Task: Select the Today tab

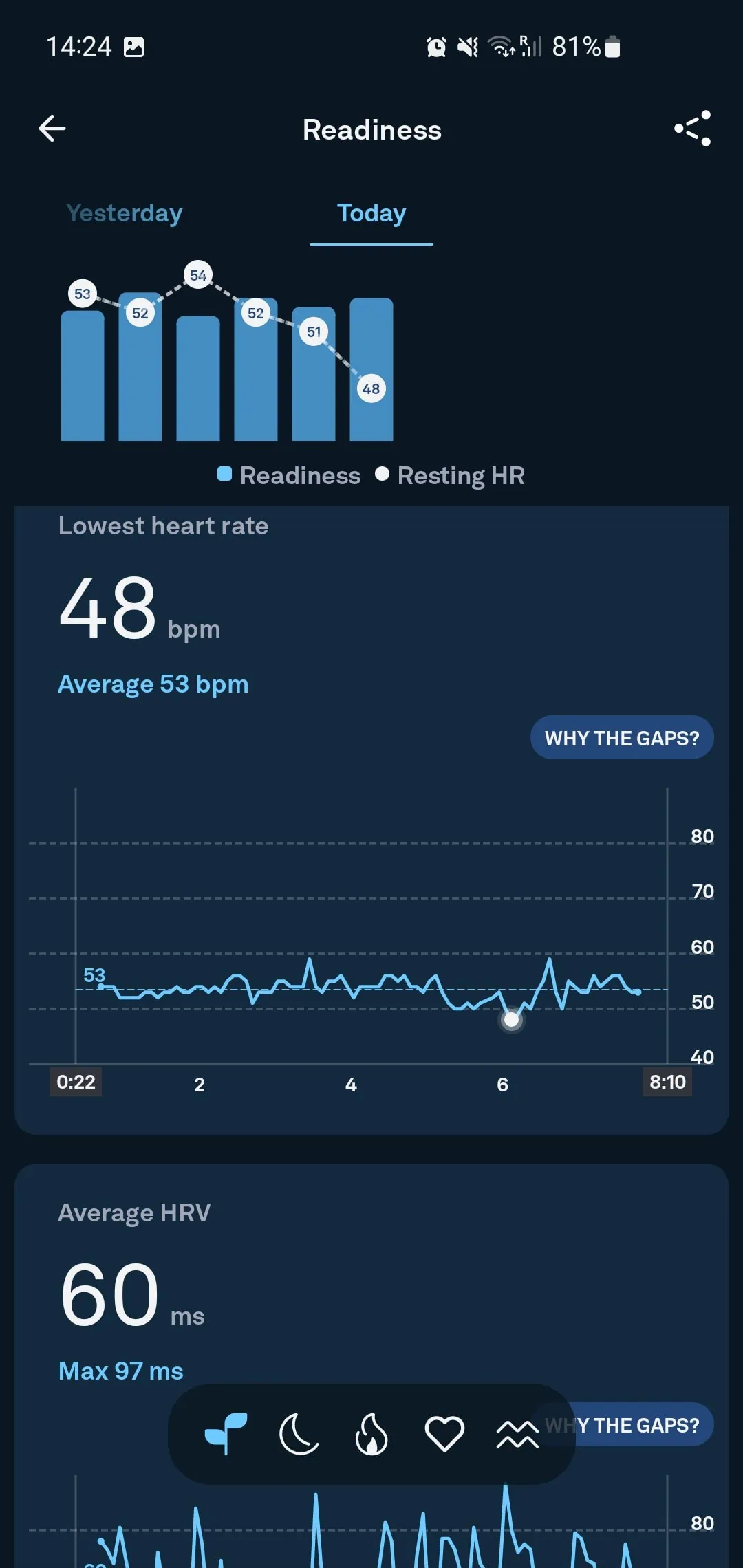Action: click(371, 213)
